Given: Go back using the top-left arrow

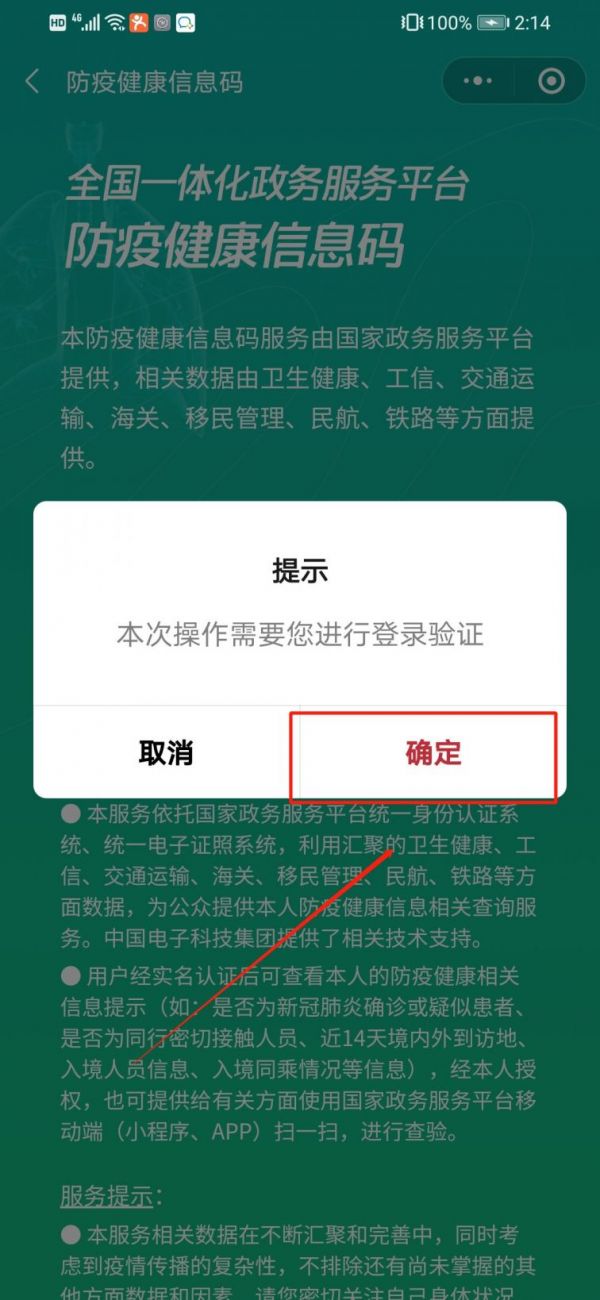Looking at the screenshot, I should [x=32, y=82].
